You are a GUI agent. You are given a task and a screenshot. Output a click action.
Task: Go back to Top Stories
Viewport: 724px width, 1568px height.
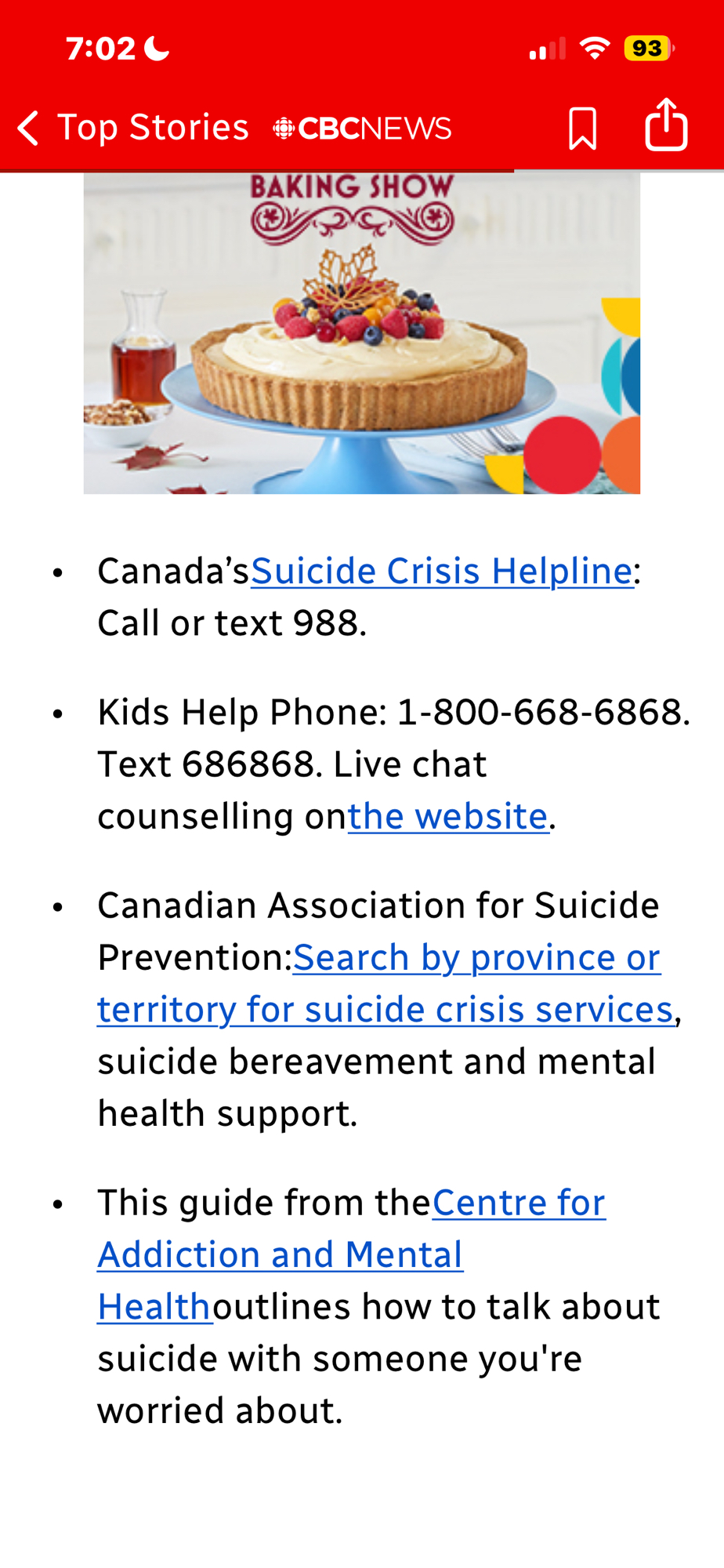click(x=133, y=128)
